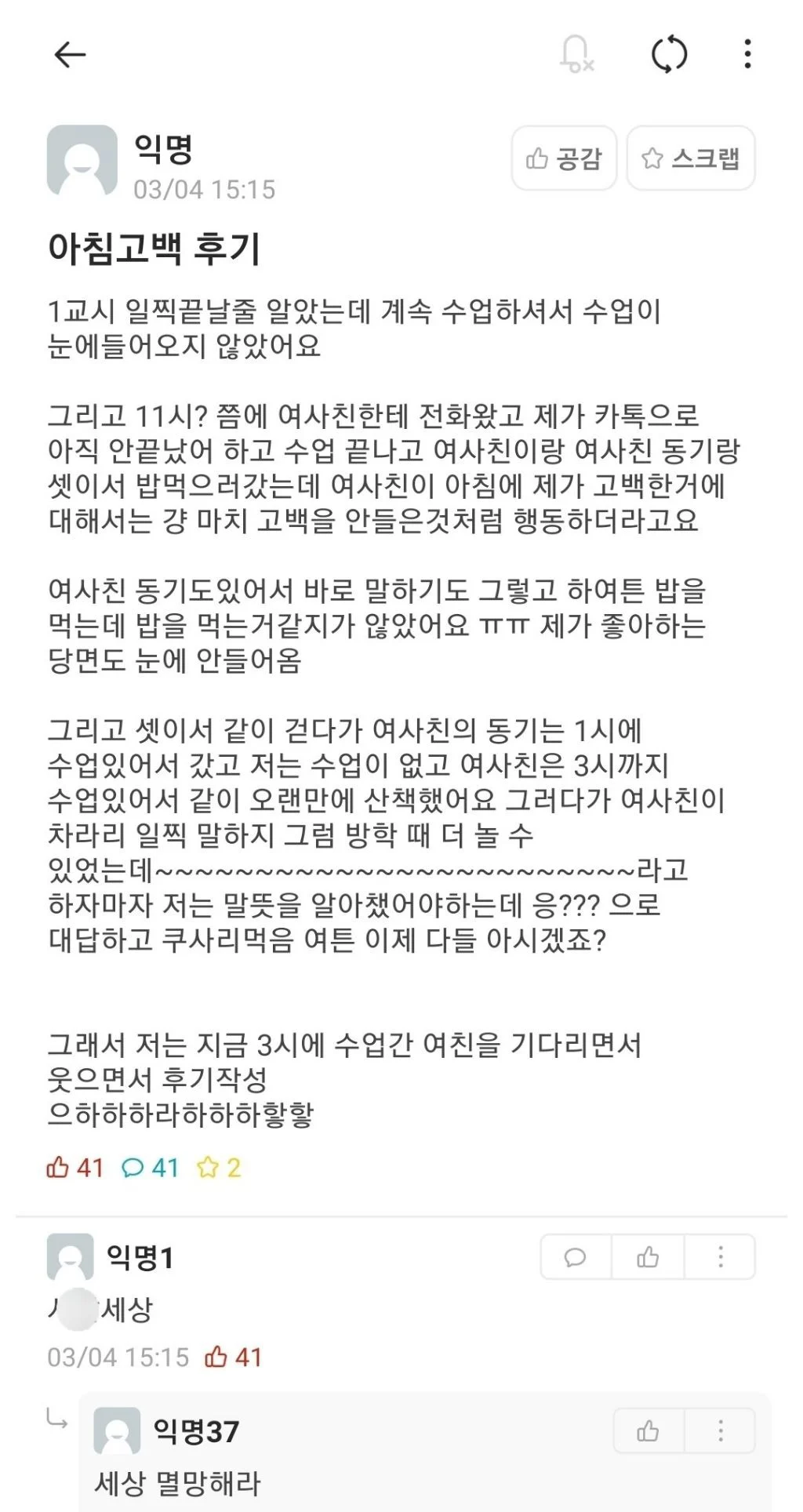The width and height of the screenshot is (803, 1512).
Task: Scrap this post with 스크랩 button
Action: tap(691, 158)
